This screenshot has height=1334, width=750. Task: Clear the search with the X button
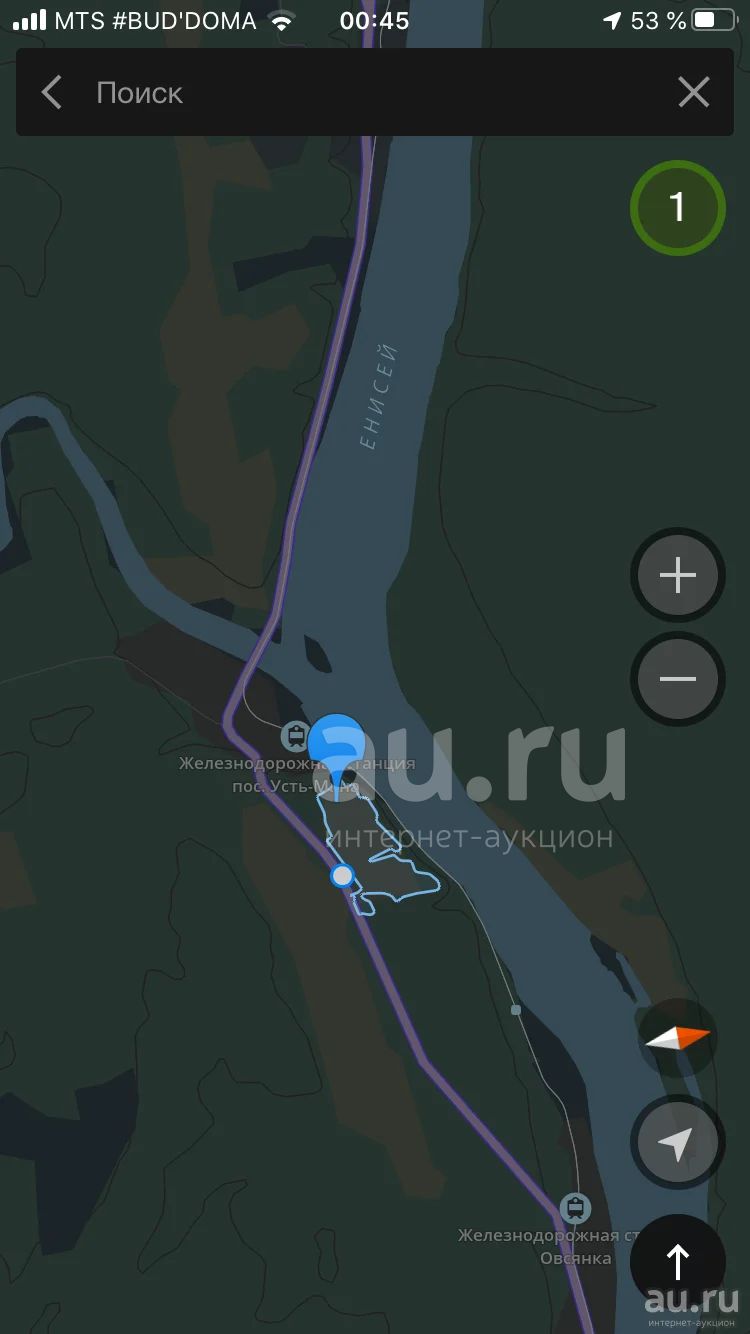pyautogui.click(x=693, y=93)
